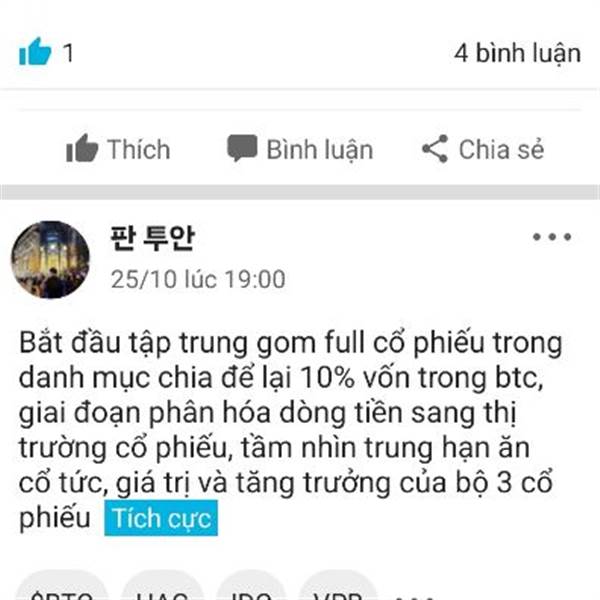View the 4 bình luận comments
This screenshot has height=600, width=600.
pyautogui.click(x=517, y=53)
